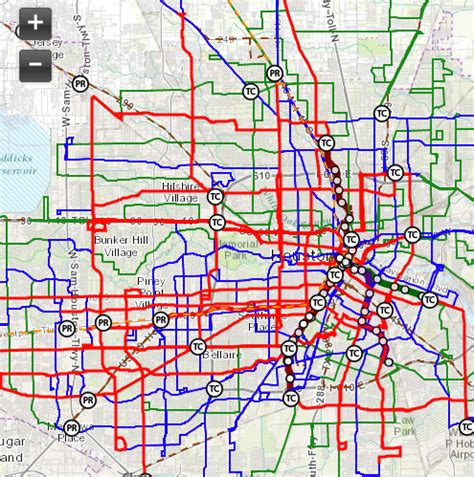Zoom in on the map

click(35, 23)
